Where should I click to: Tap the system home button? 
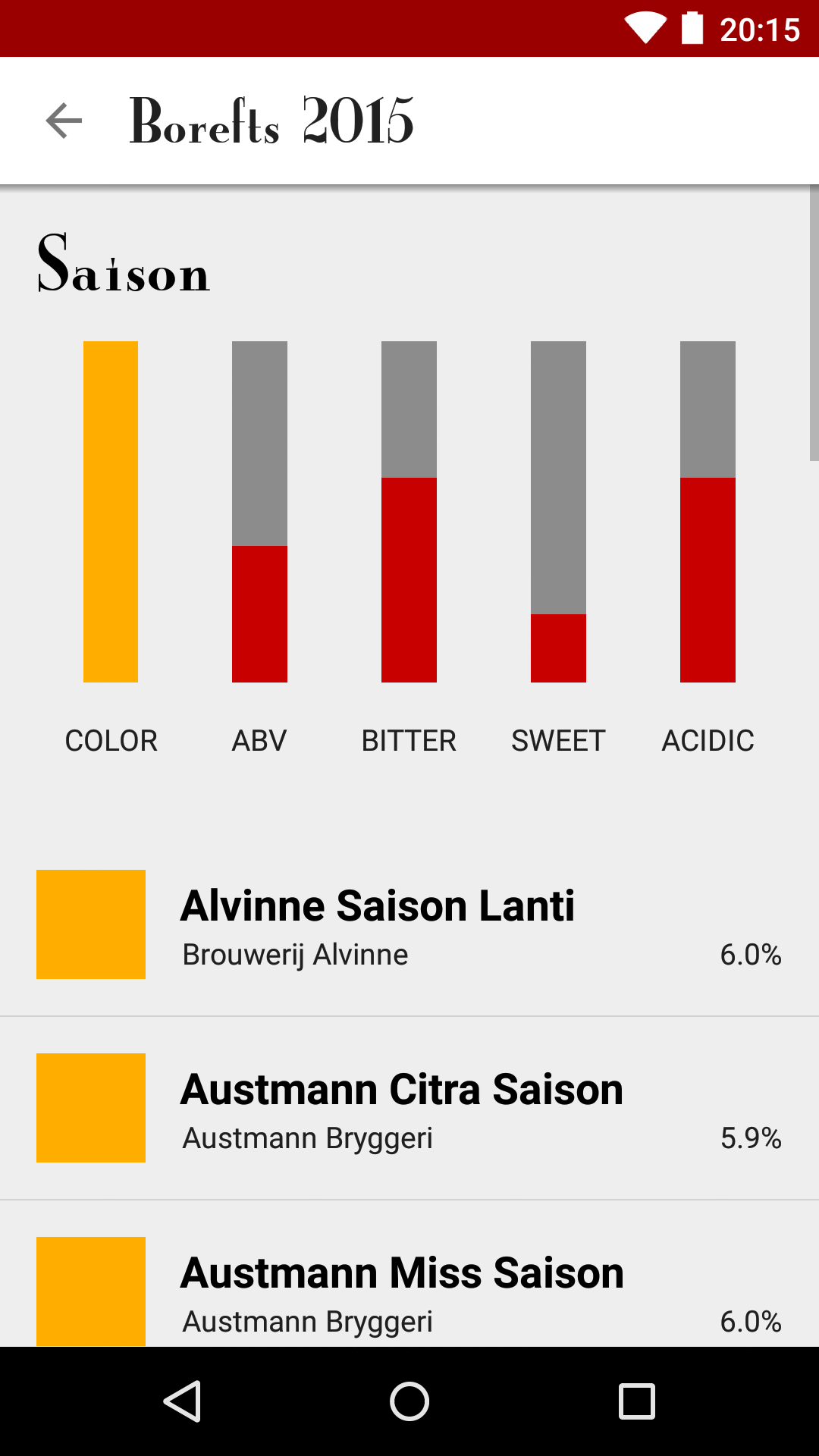pyautogui.click(x=409, y=1401)
